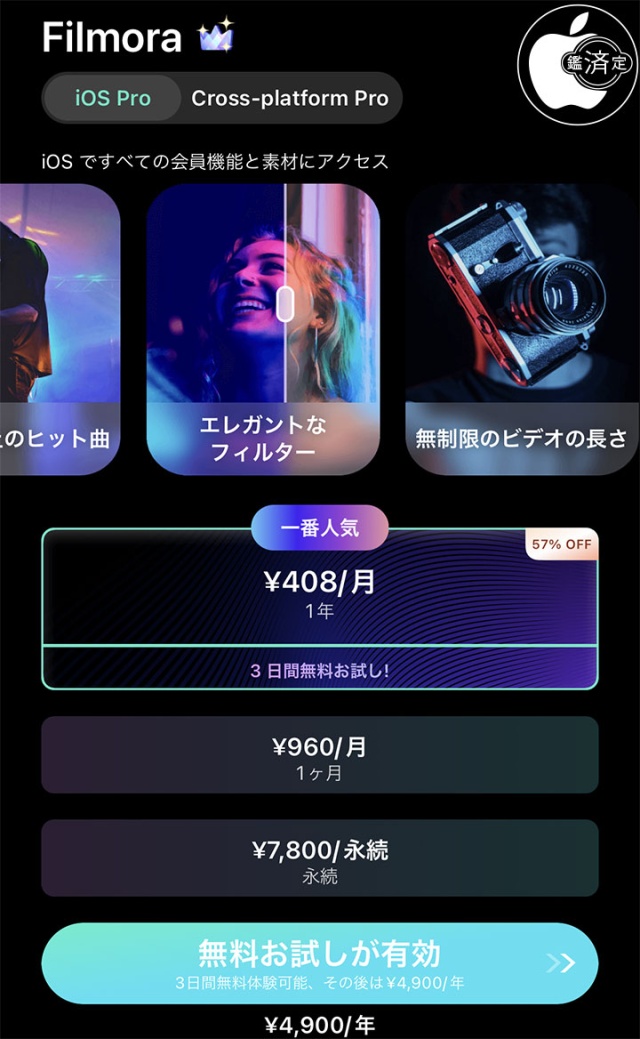Open the 無制限のビデオの長さ feature card

coord(521,330)
